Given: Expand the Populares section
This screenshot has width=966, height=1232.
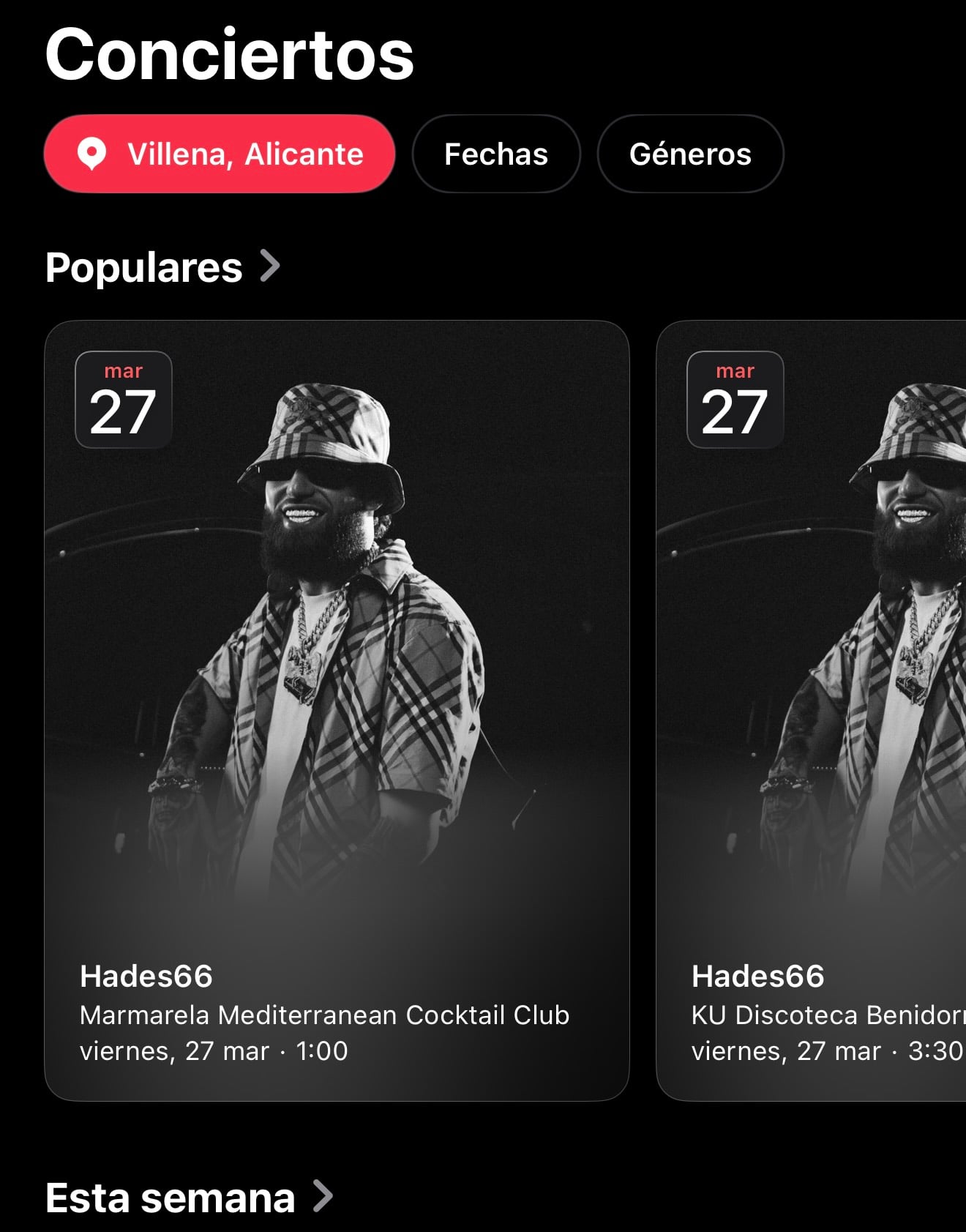Looking at the screenshot, I should coord(162,267).
